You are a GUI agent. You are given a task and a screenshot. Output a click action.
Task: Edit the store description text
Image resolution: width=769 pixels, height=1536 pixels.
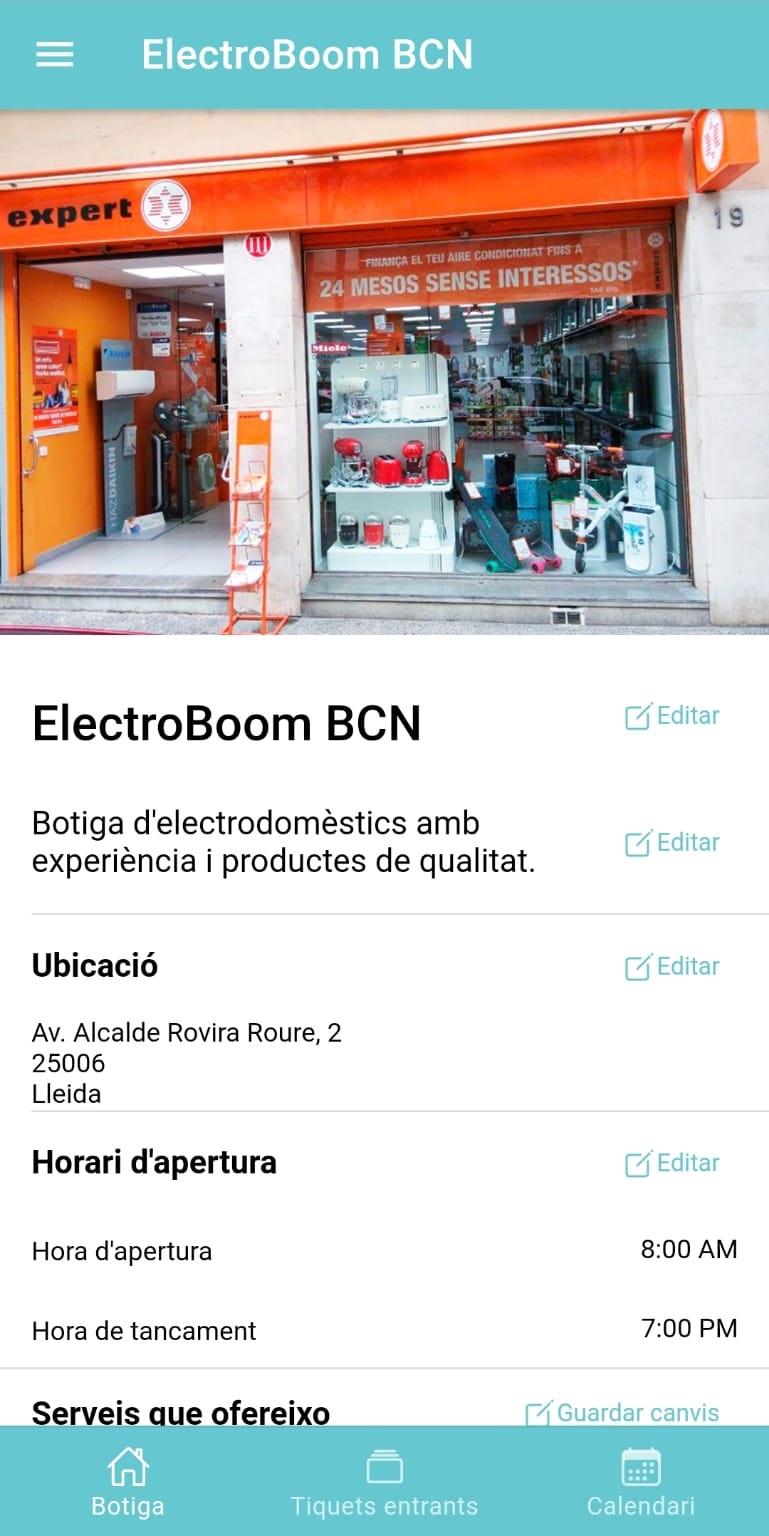click(x=672, y=843)
